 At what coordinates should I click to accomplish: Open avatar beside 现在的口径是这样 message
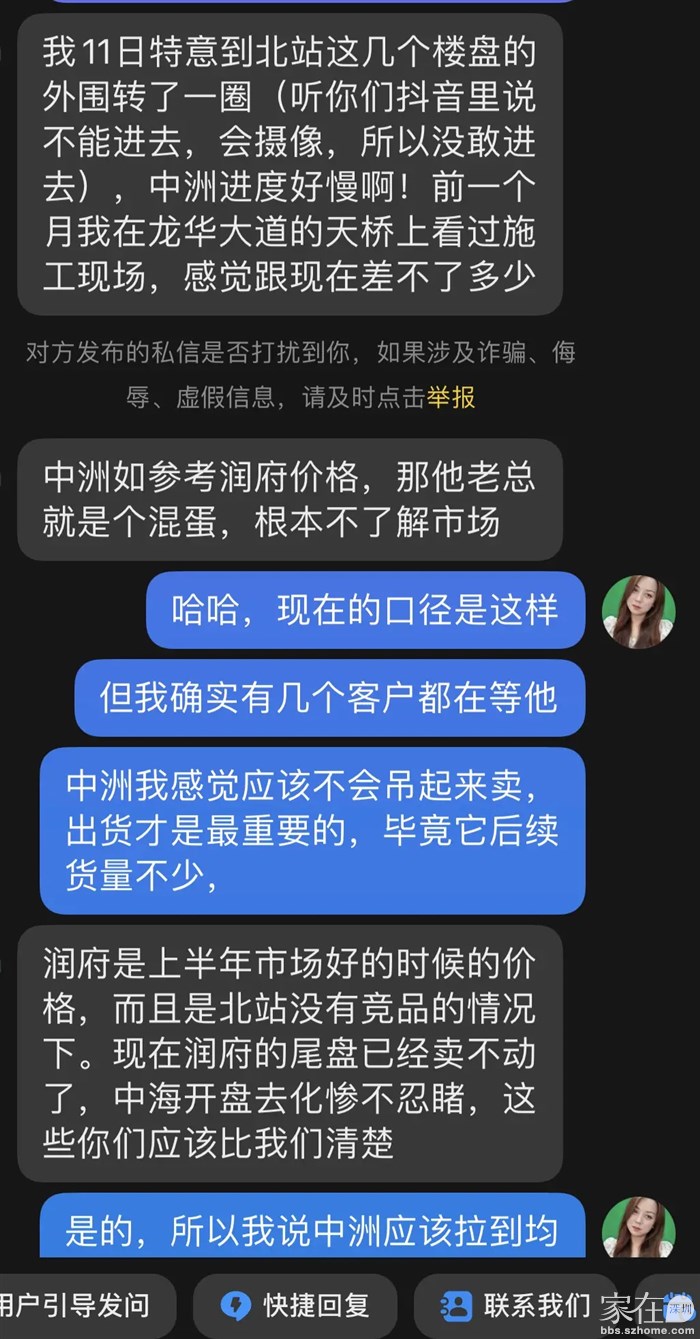point(638,612)
